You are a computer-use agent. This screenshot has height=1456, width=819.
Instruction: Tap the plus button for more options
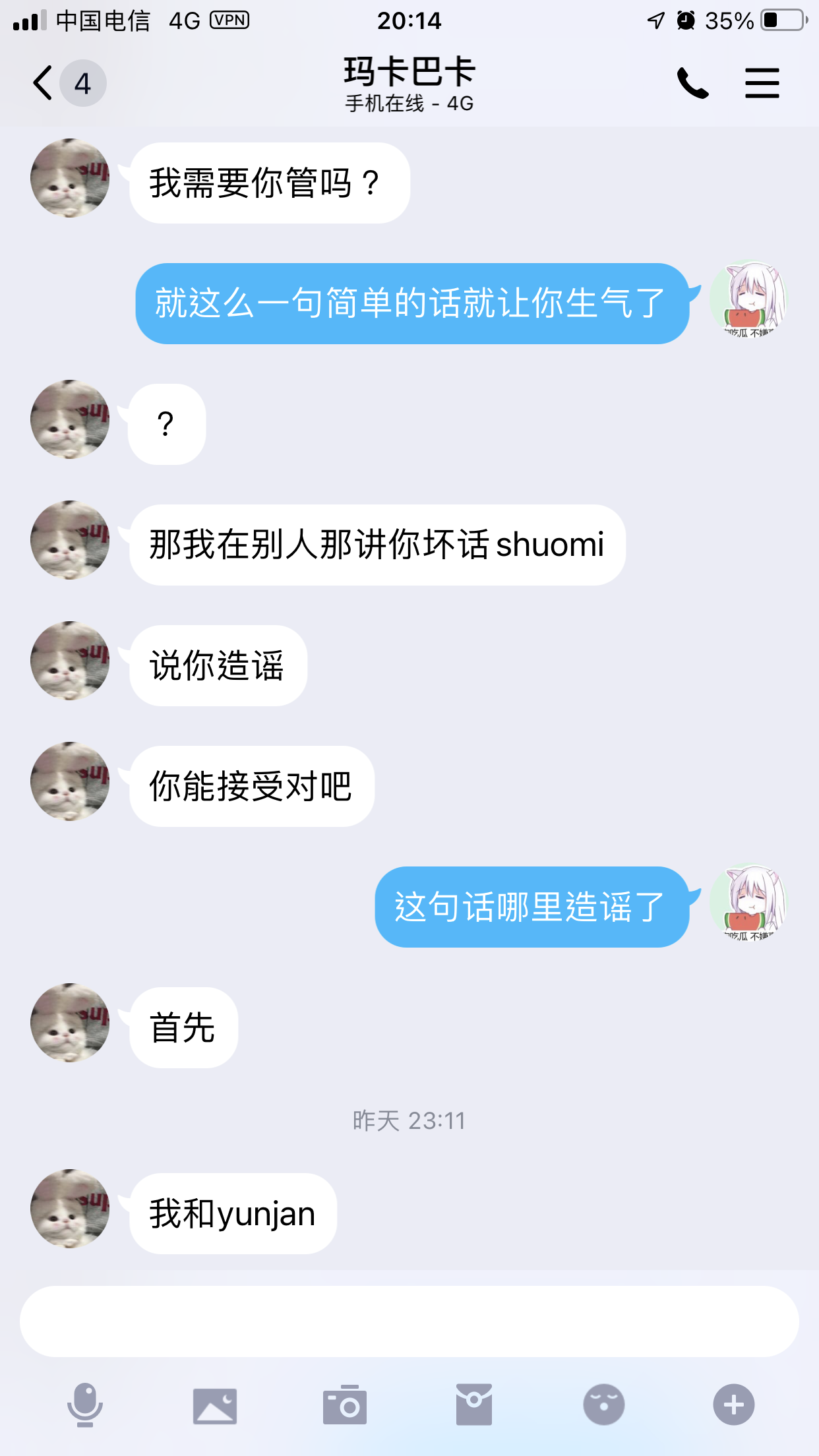734,1405
